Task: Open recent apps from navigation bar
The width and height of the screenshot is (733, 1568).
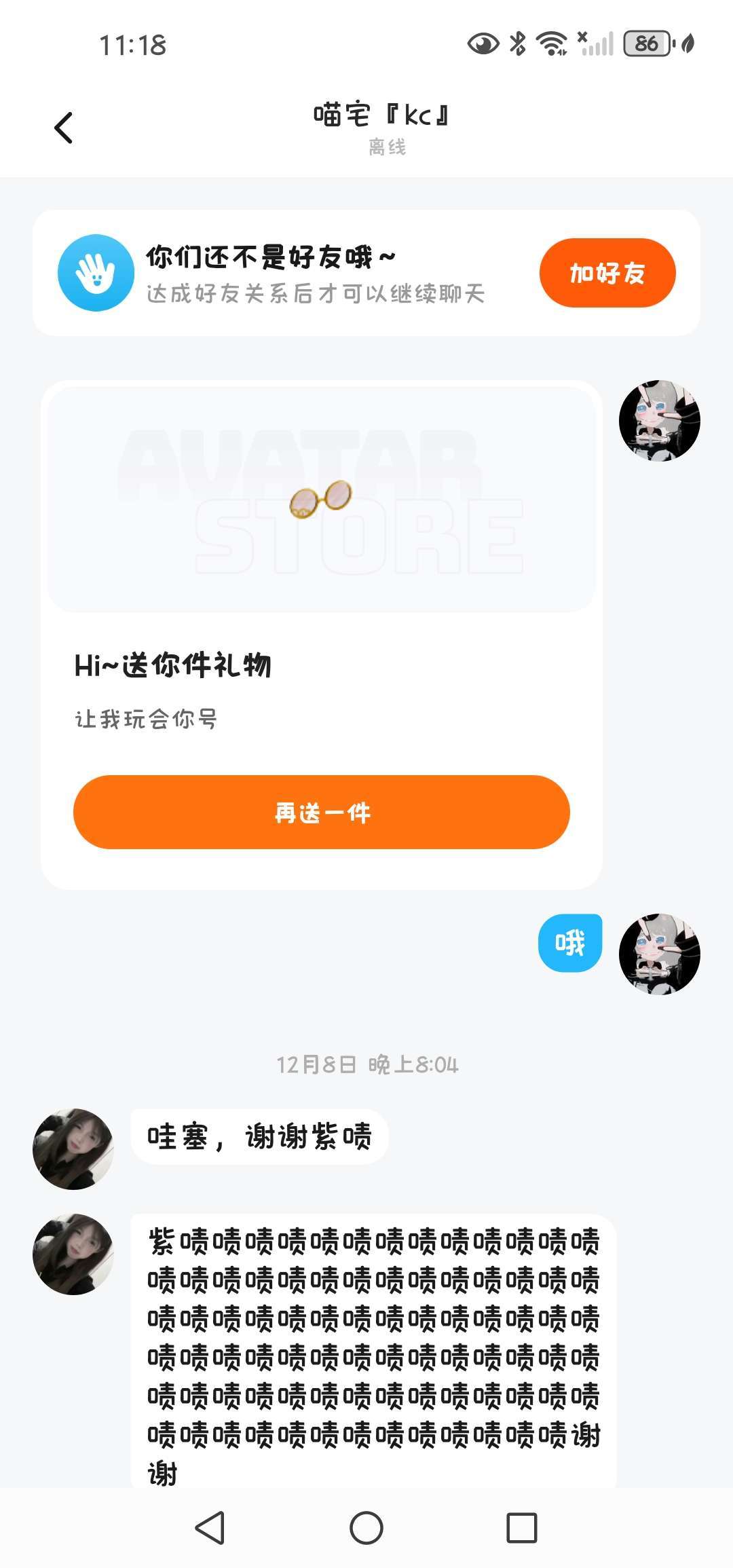Action: click(x=521, y=1529)
